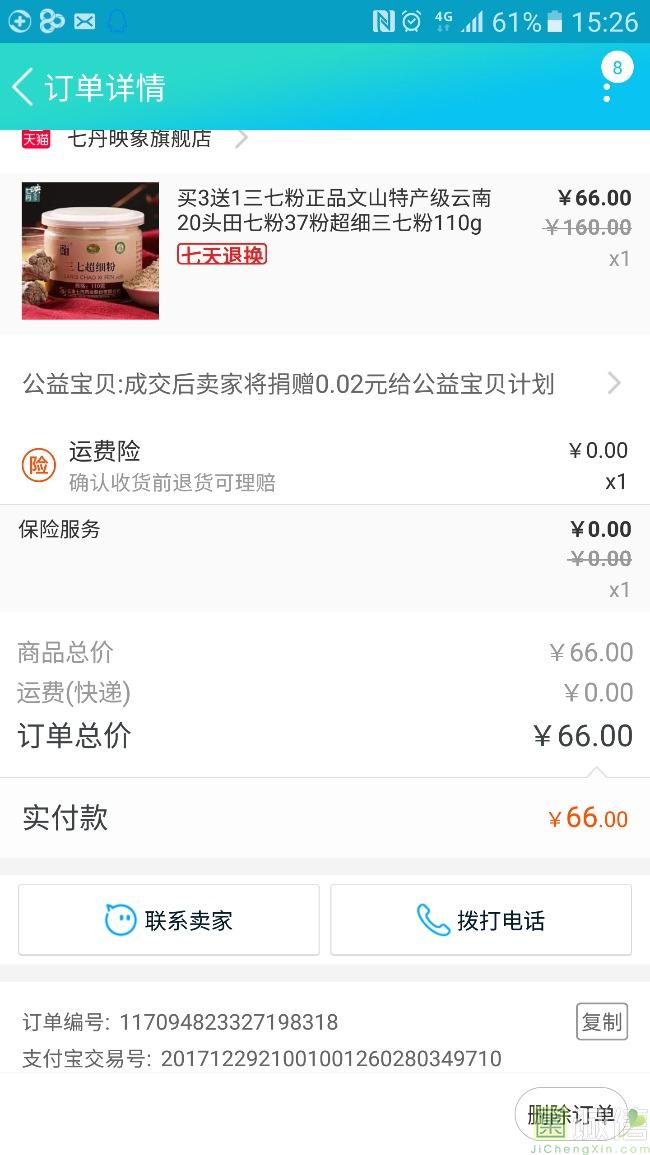Viewport: 650px width, 1155px height.
Task: Call the seller via 拨打电话
Action: pos(481,920)
